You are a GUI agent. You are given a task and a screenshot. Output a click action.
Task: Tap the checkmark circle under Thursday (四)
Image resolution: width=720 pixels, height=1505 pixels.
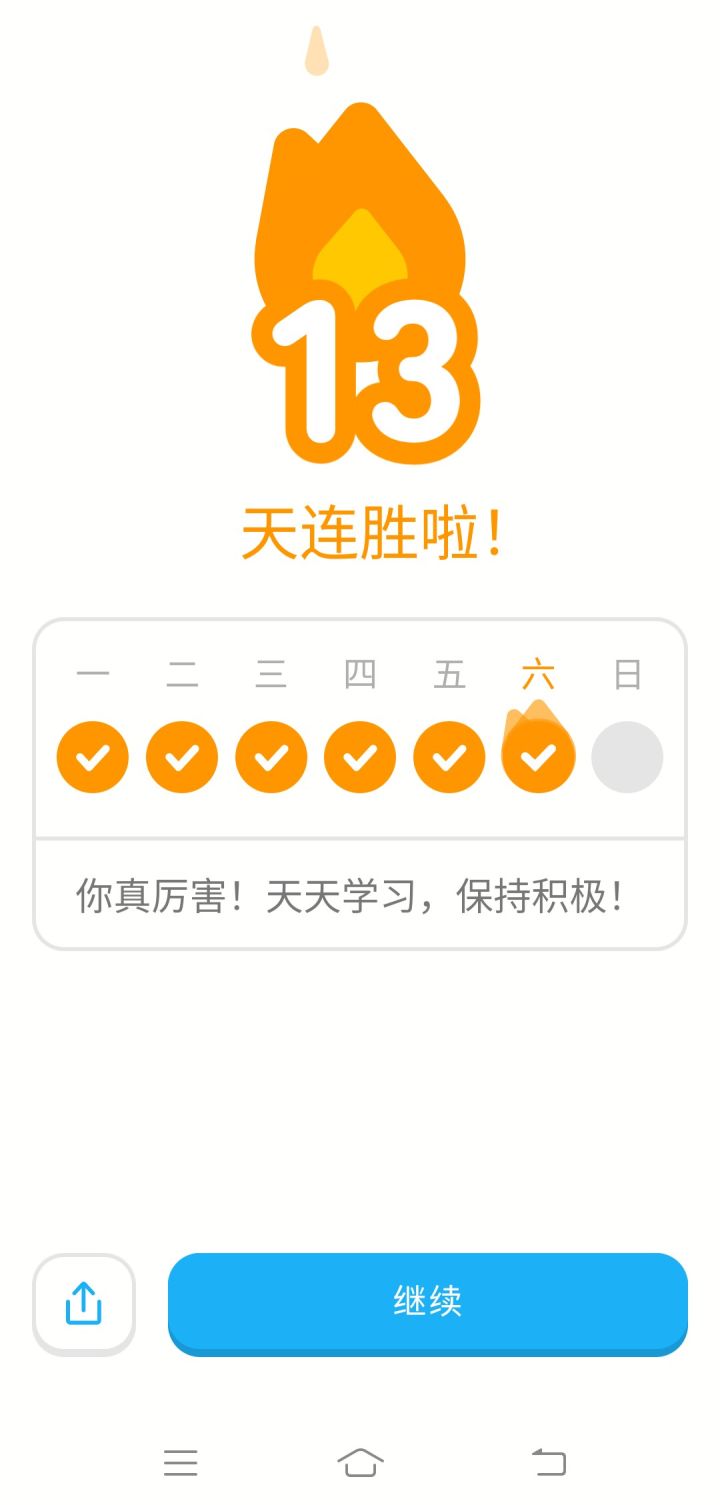click(x=359, y=757)
